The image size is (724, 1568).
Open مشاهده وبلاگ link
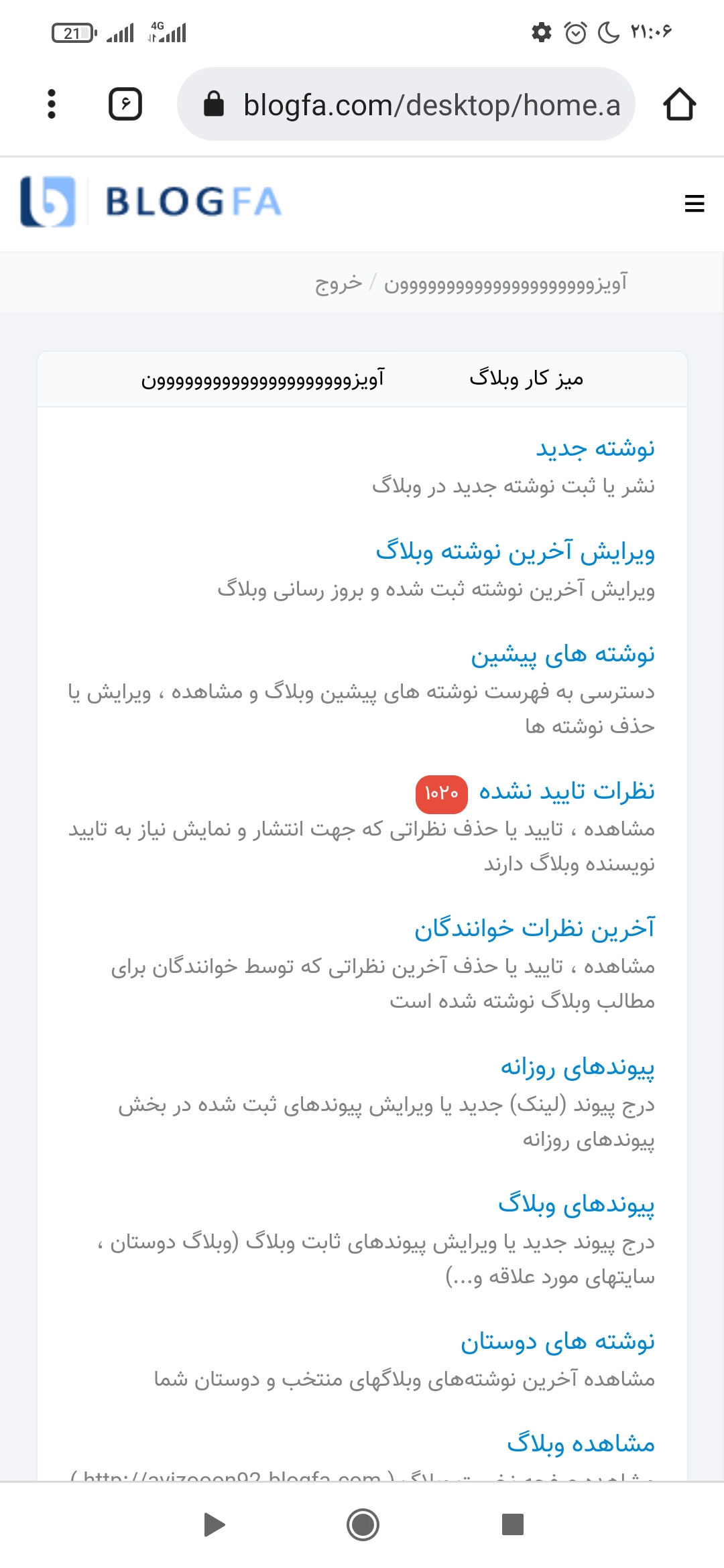point(581,1443)
